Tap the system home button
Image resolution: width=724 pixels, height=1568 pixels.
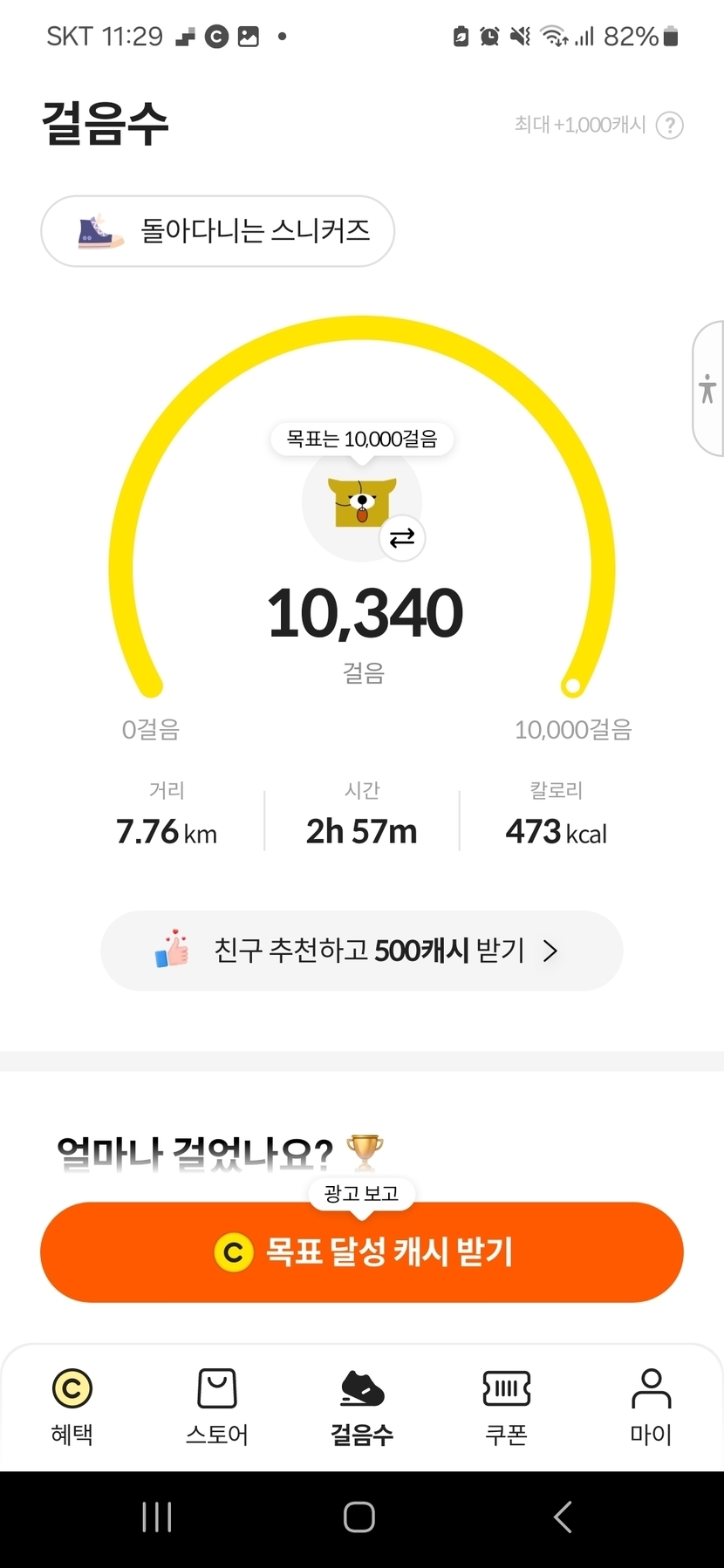point(359,1517)
